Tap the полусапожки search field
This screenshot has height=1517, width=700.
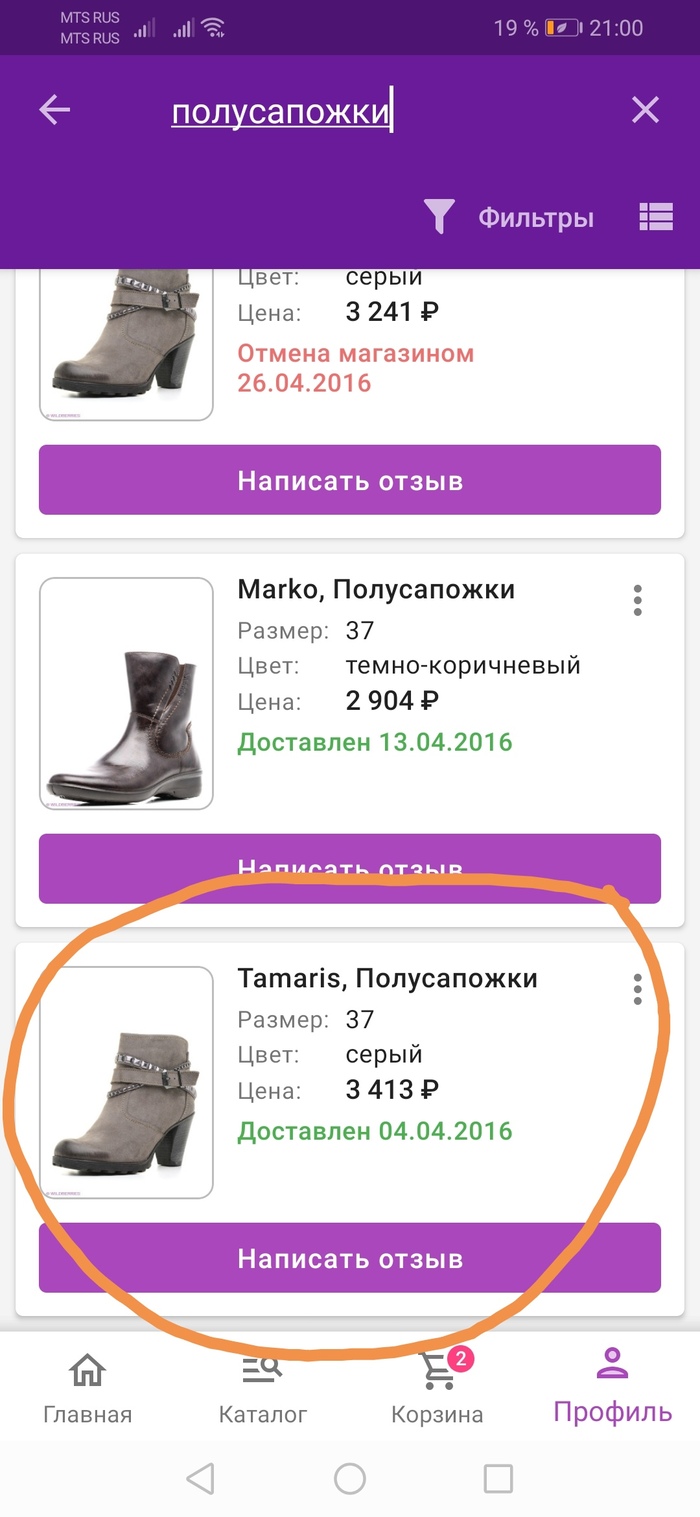tap(282, 112)
